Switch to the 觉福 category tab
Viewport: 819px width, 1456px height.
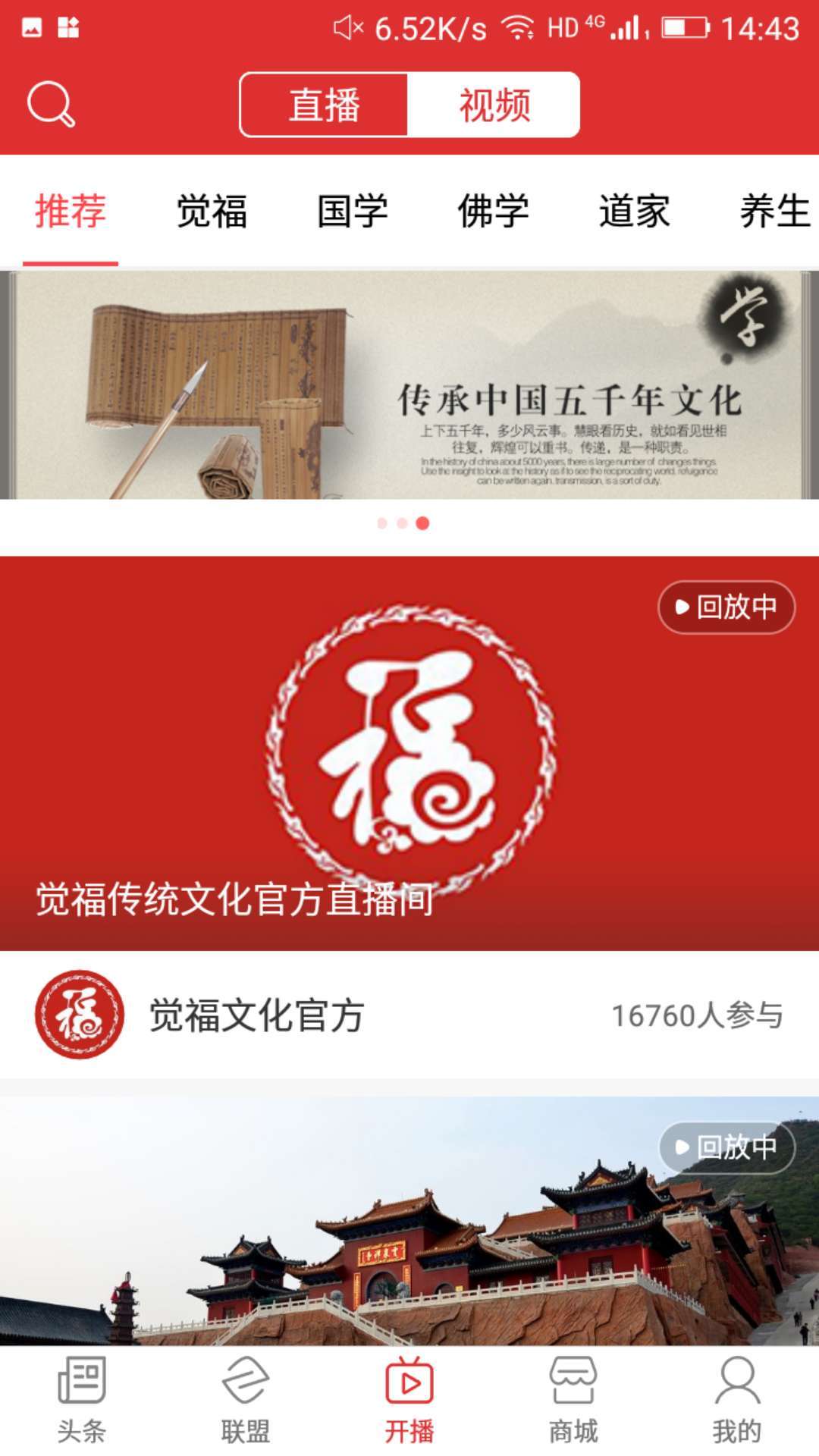(x=212, y=211)
